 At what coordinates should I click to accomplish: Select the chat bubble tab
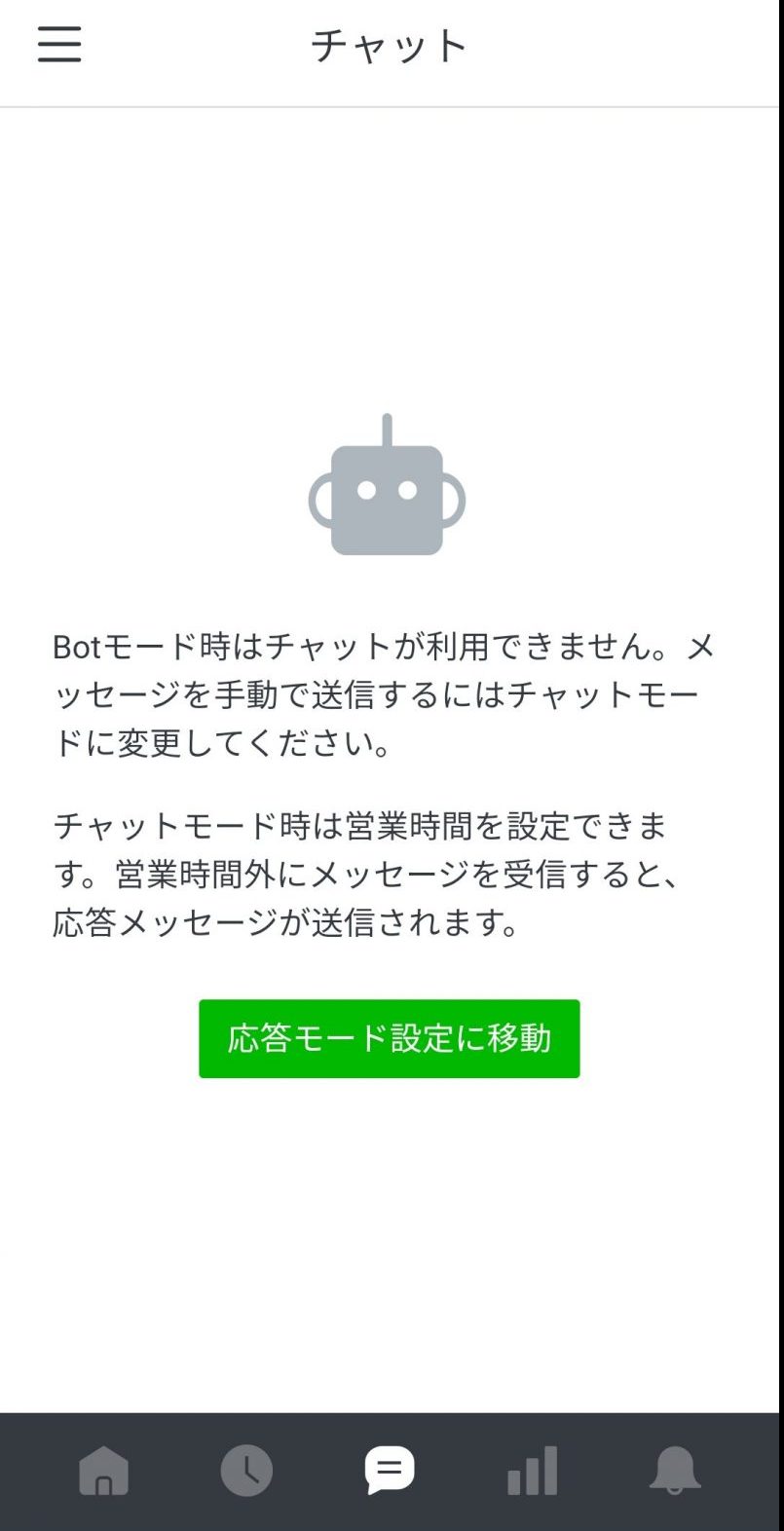click(390, 1470)
